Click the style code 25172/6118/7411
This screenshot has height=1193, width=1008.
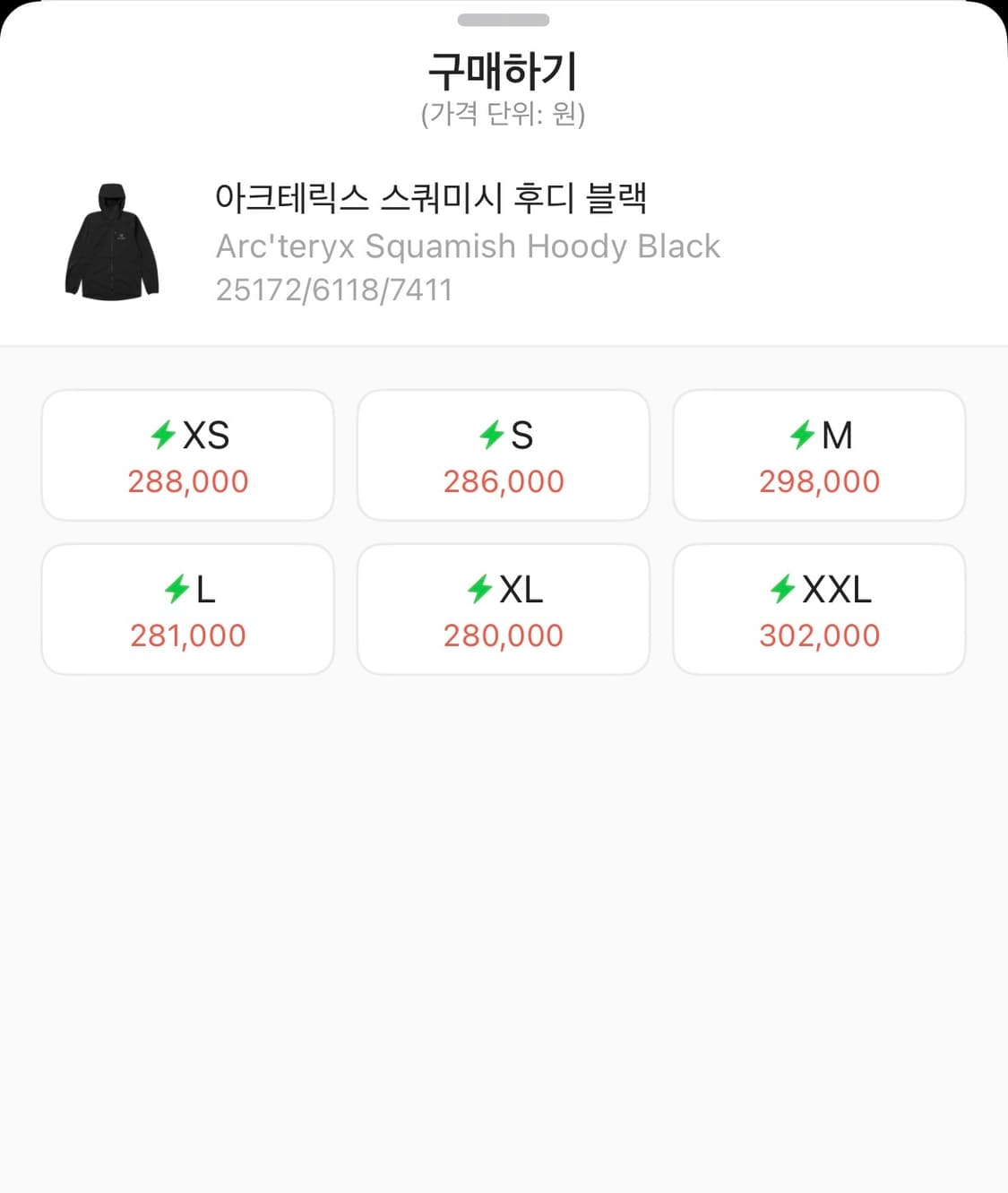point(333,289)
